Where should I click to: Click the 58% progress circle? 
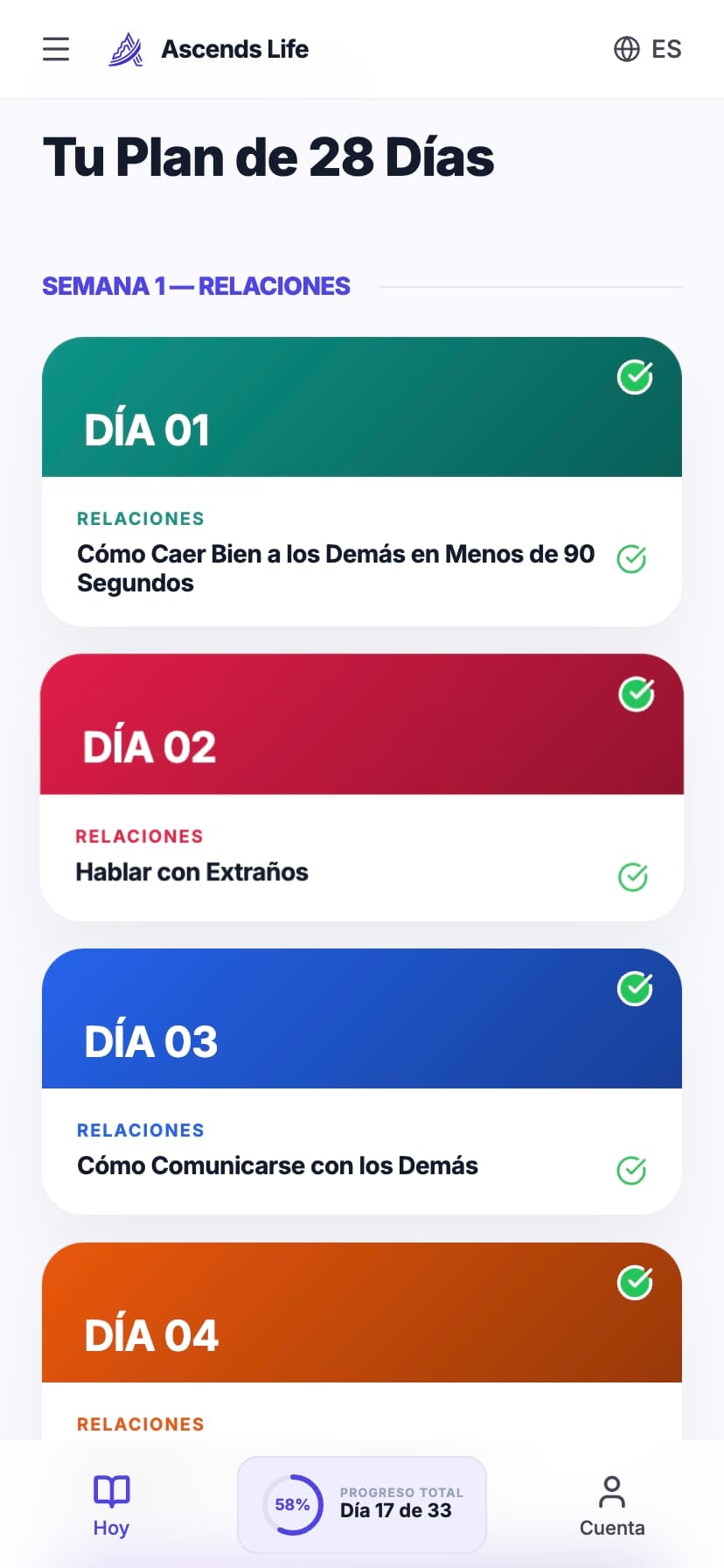292,1504
